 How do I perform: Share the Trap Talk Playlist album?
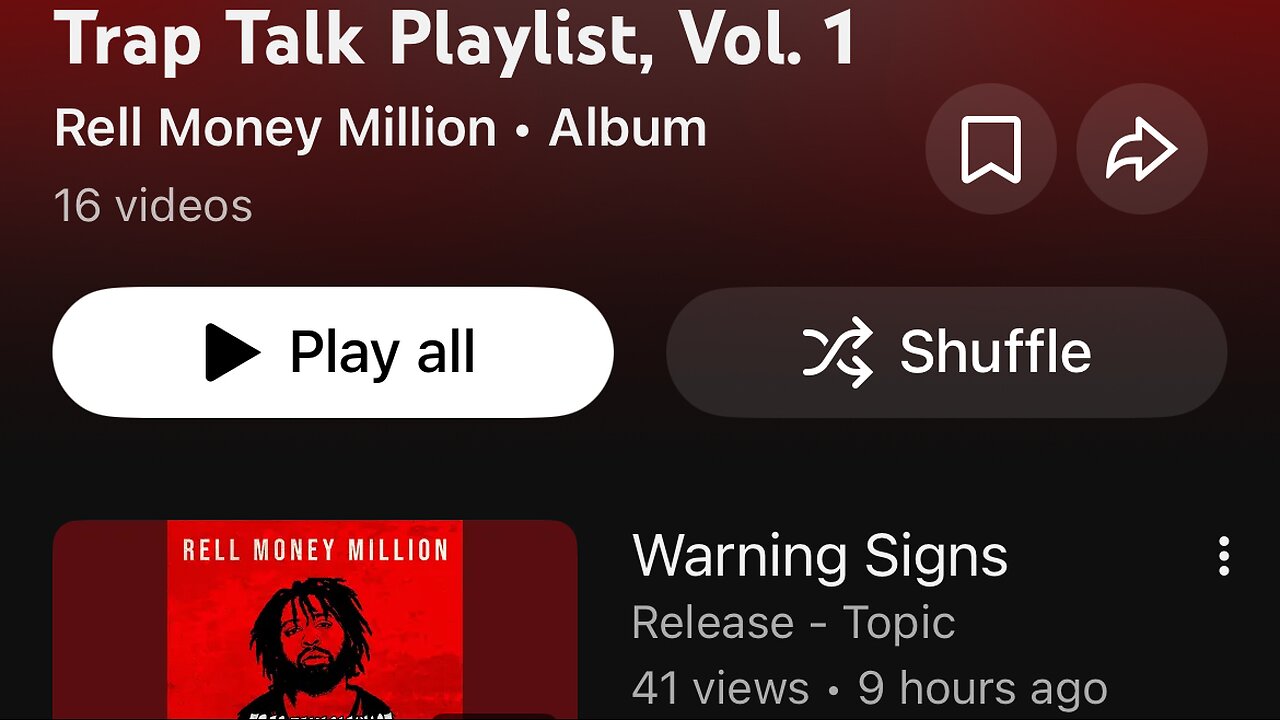click(1141, 149)
